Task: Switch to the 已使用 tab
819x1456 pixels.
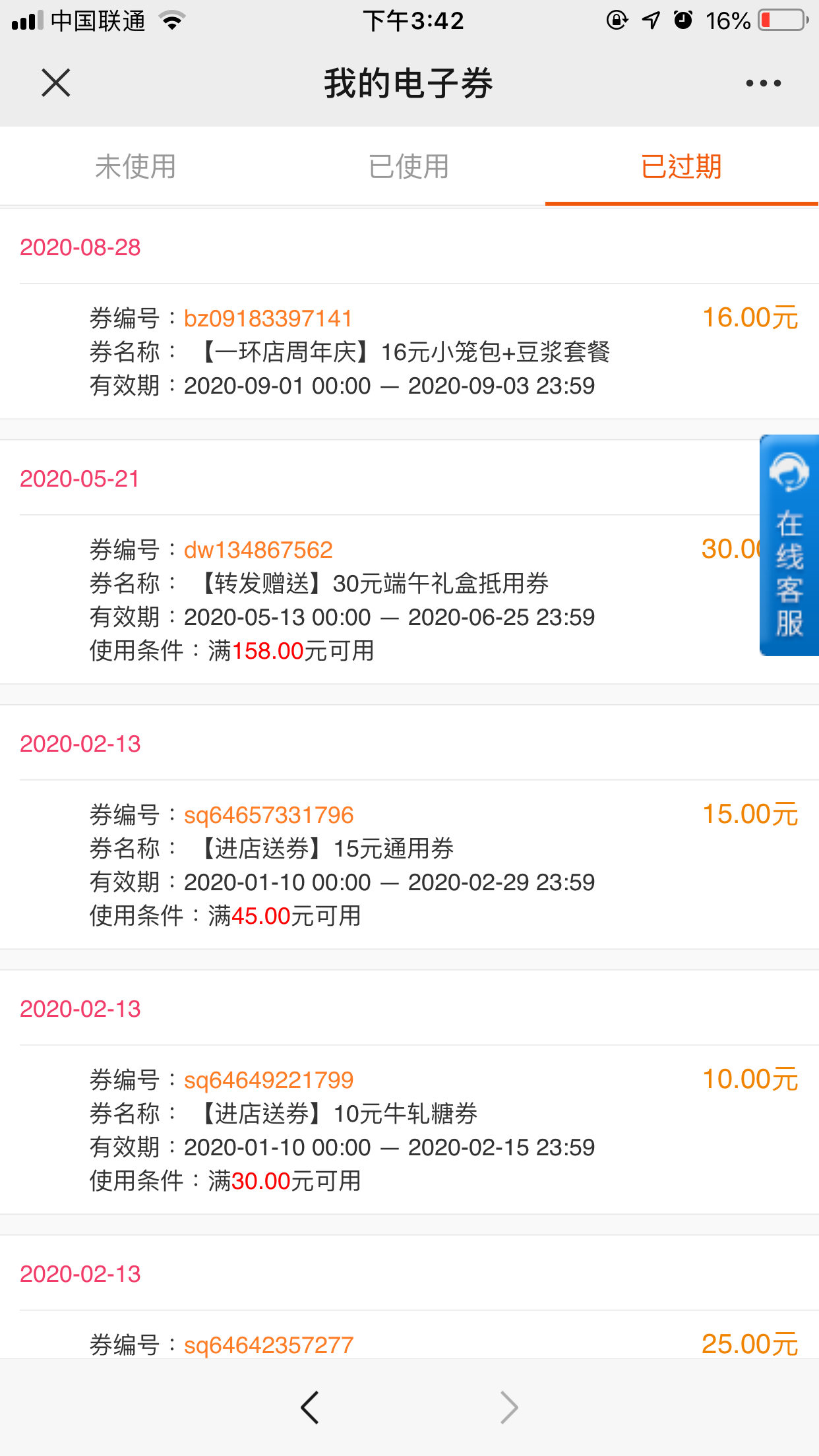Action: point(409,166)
